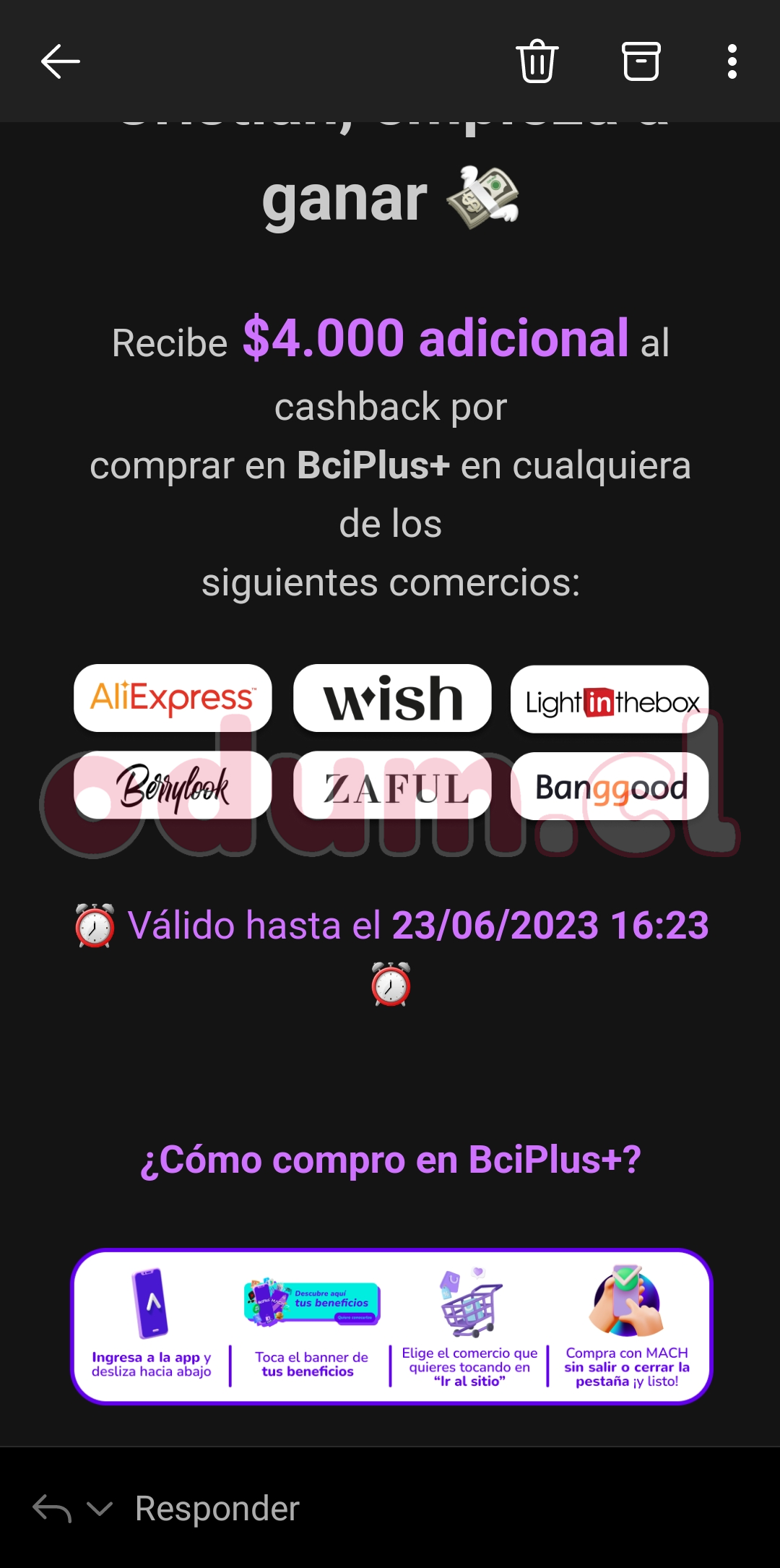780x1568 pixels.
Task: Tap the Responder reply button
Action: [x=217, y=1509]
